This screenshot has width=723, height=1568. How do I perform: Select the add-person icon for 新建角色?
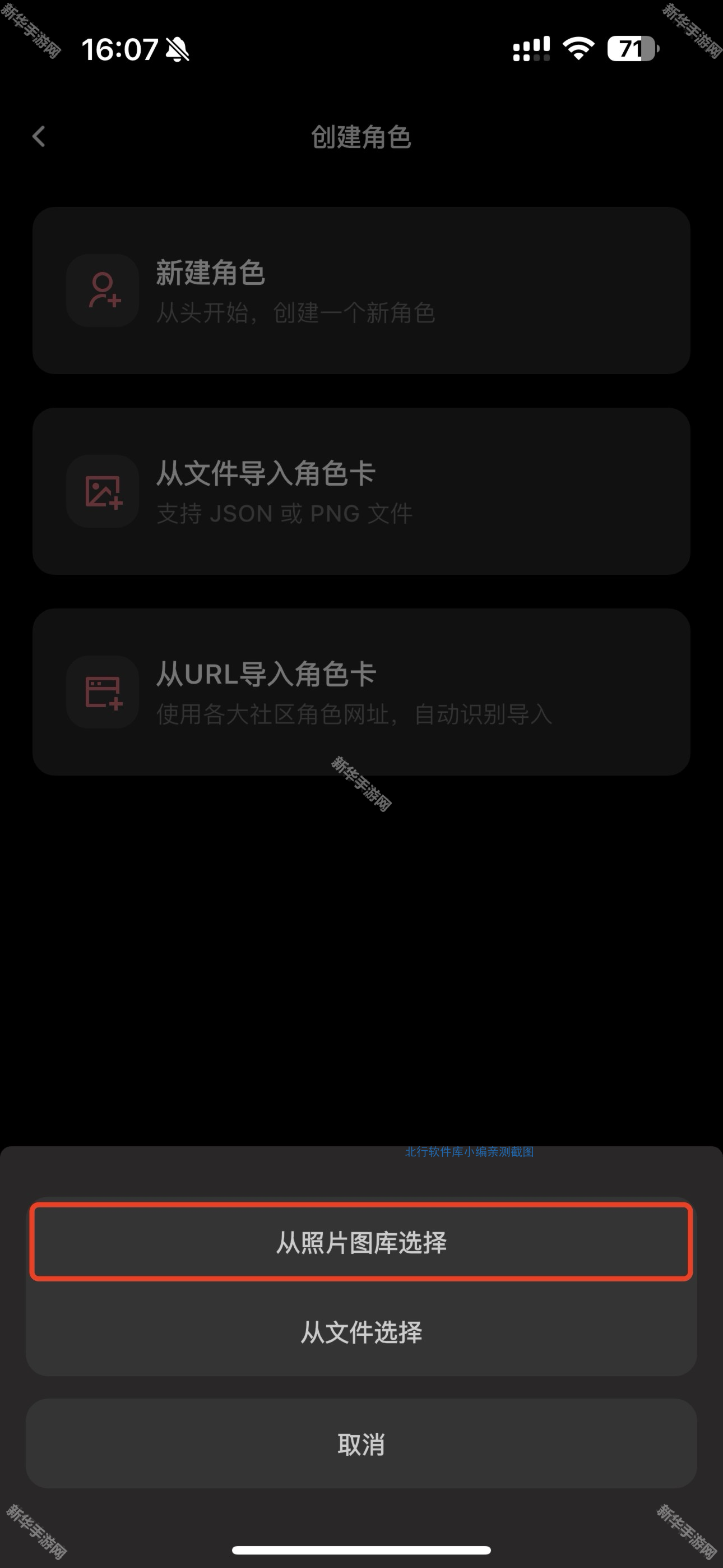[x=101, y=291]
